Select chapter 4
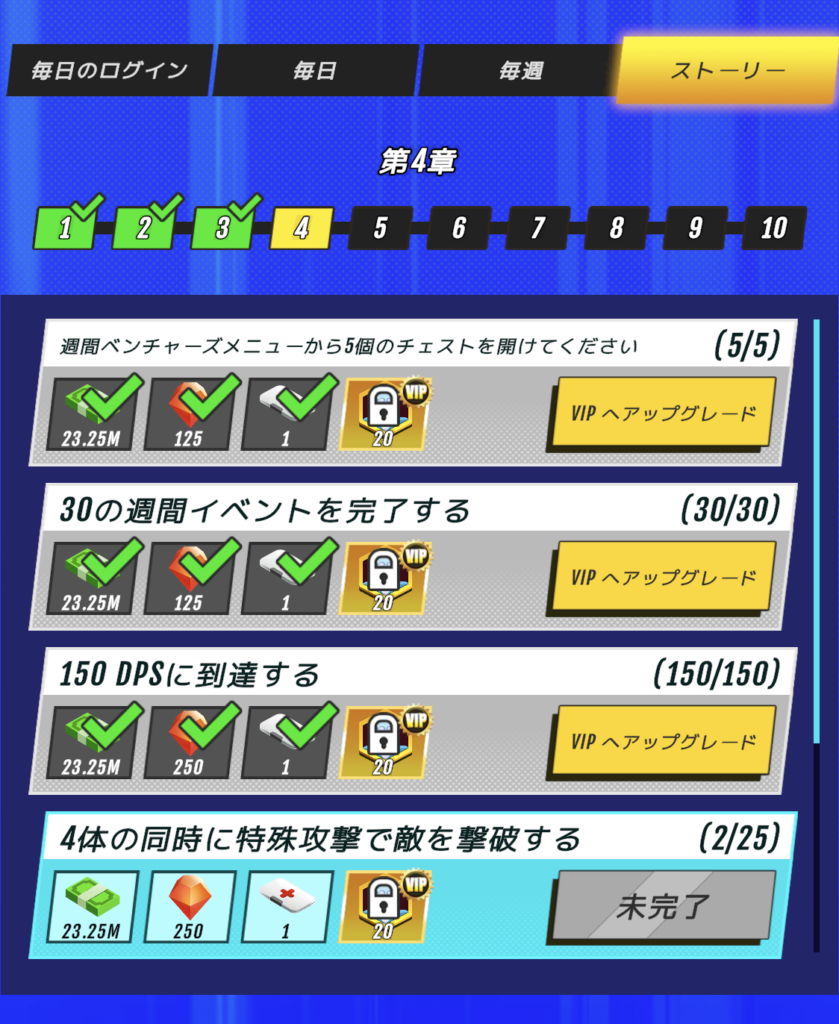This screenshot has width=839, height=1024. (301, 228)
